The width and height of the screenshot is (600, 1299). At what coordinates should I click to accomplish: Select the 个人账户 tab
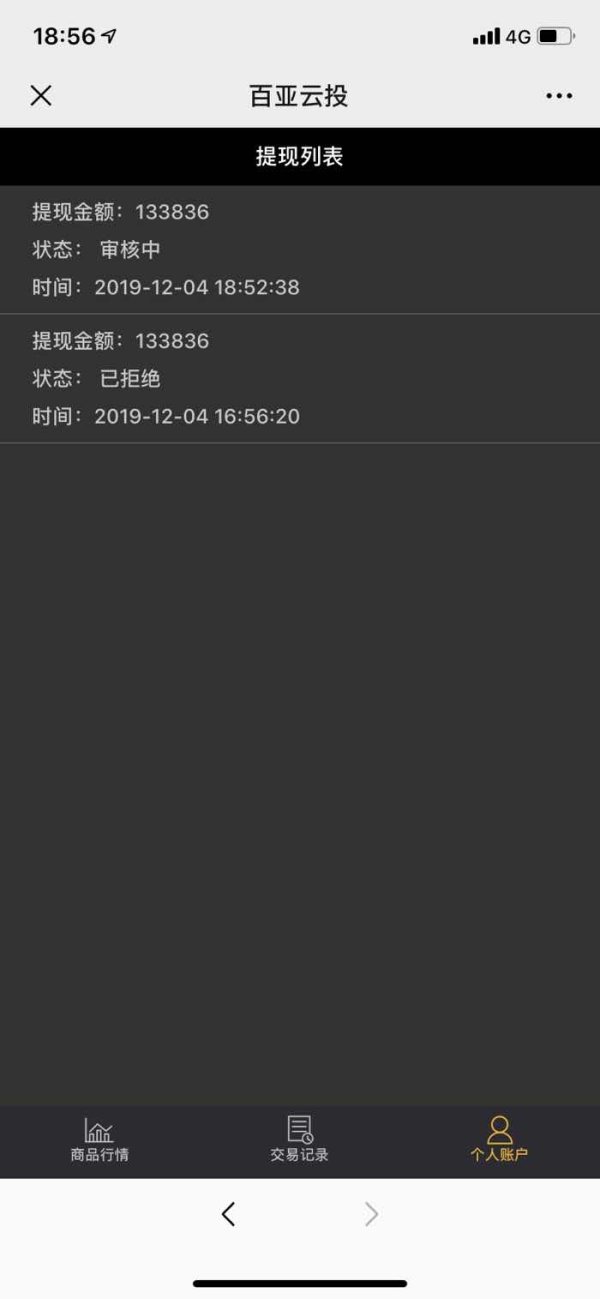tap(499, 1140)
